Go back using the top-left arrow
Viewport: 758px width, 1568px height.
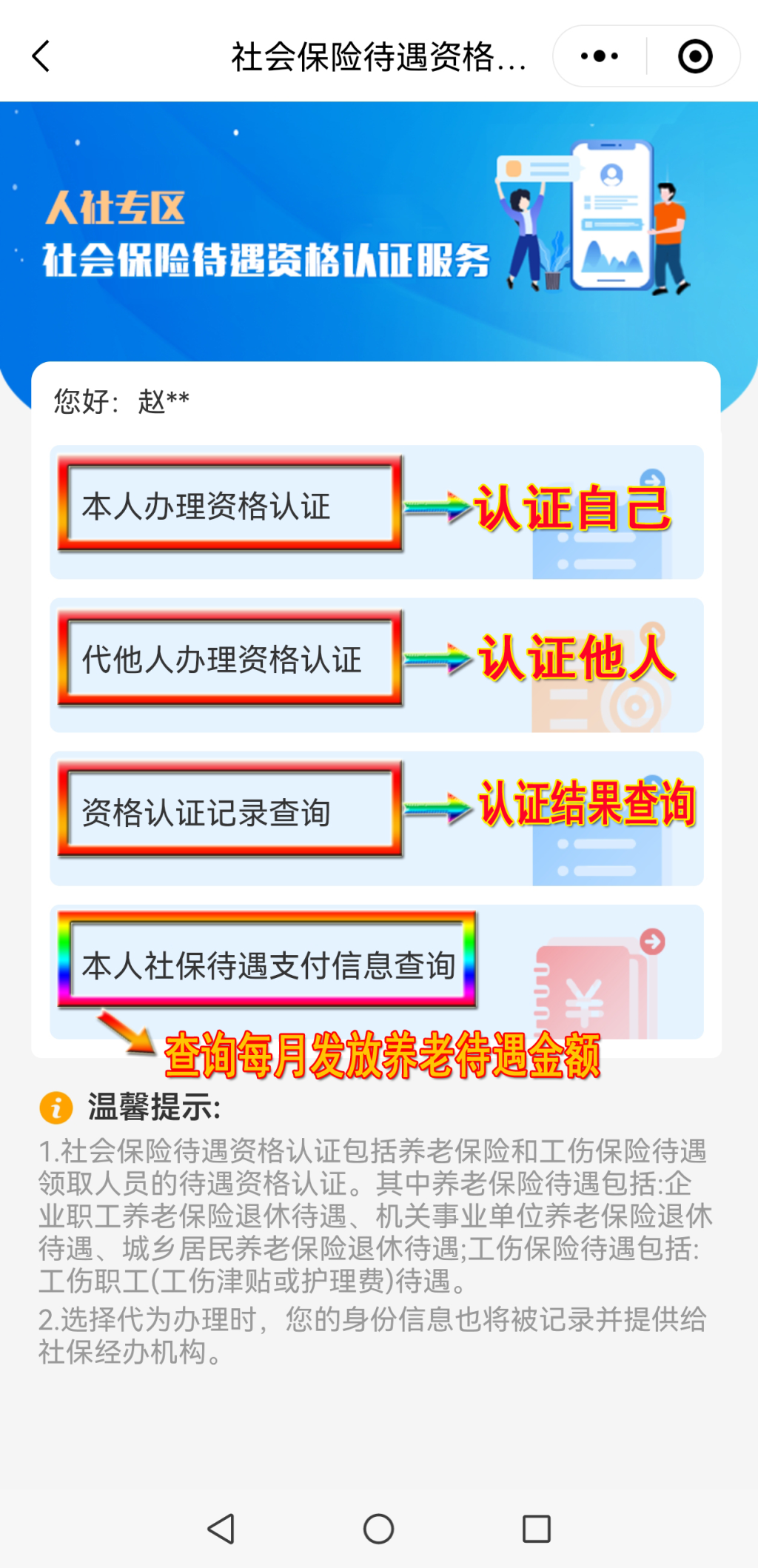[x=41, y=56]
